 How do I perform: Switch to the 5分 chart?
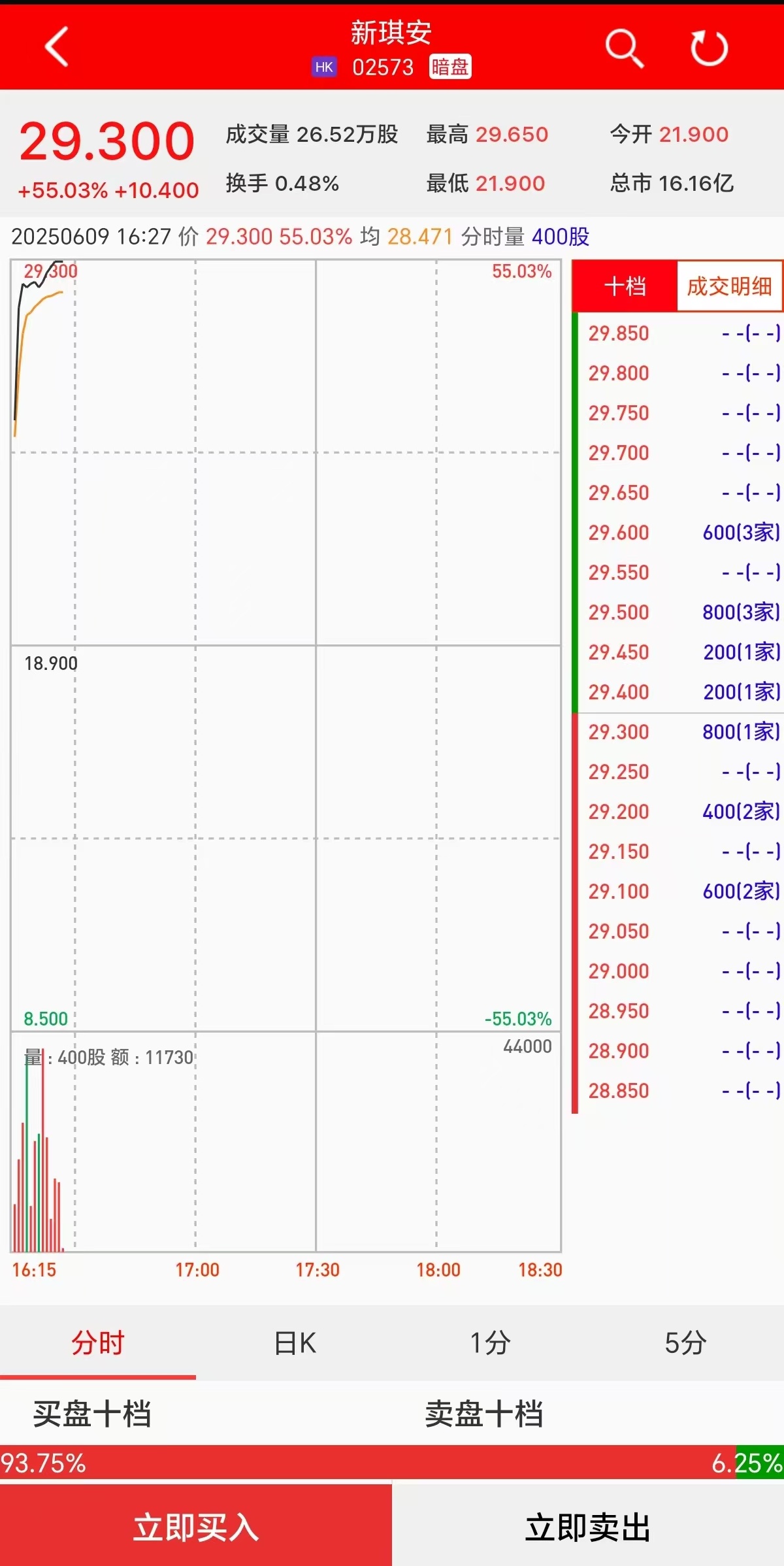click(685, 1343)
